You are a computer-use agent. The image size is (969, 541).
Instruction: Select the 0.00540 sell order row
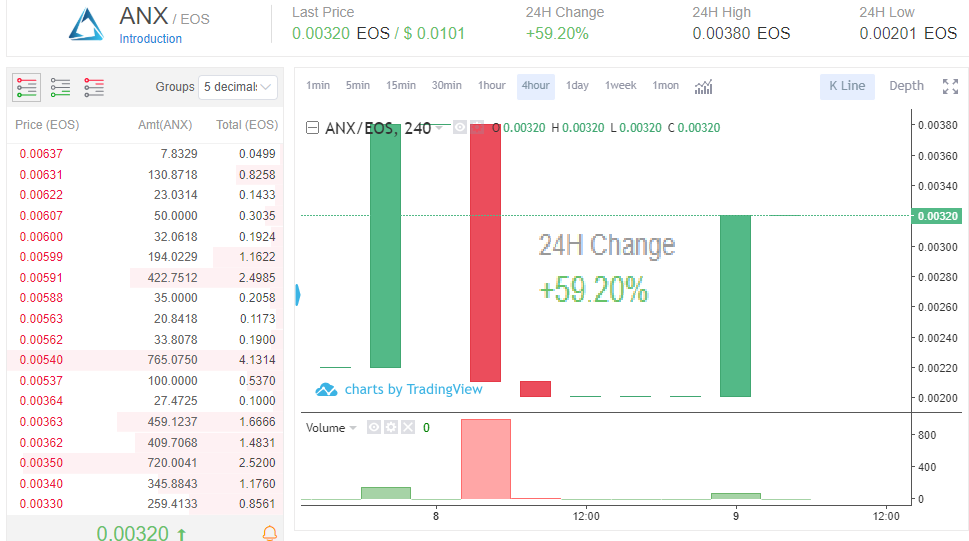point(145,360)
